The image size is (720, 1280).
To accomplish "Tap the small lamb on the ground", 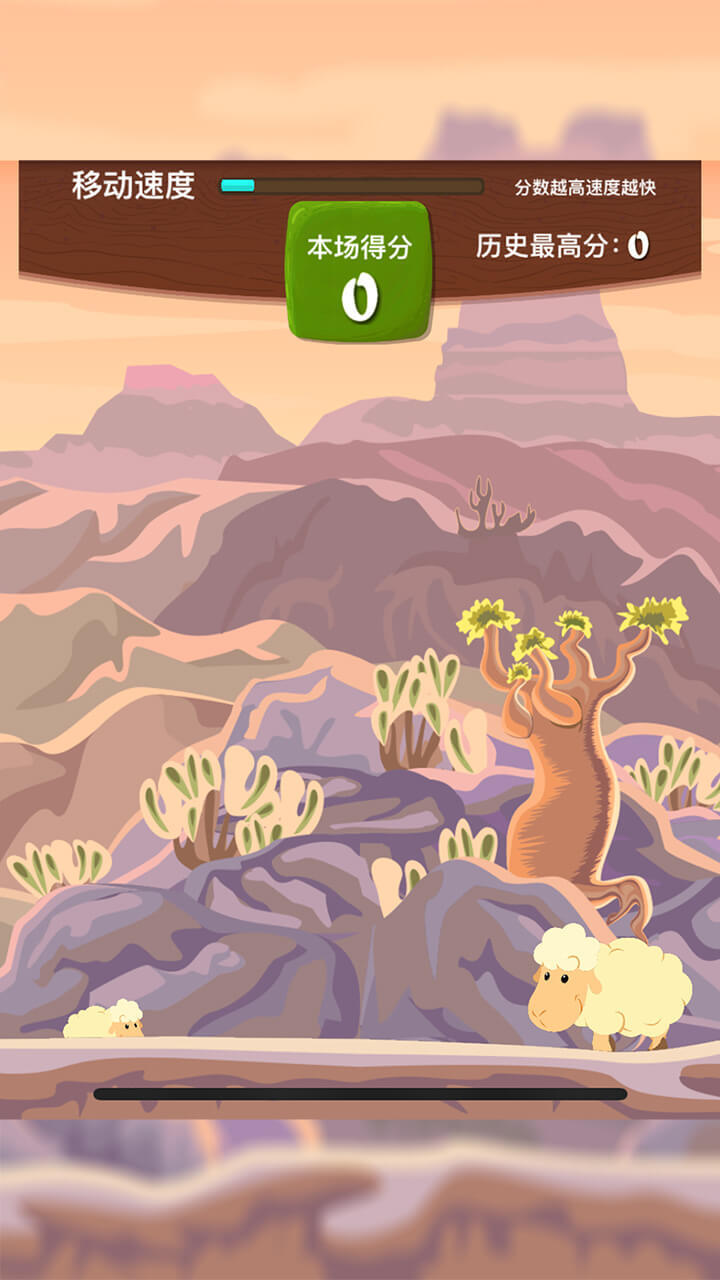I will [x=104, y=1020].
